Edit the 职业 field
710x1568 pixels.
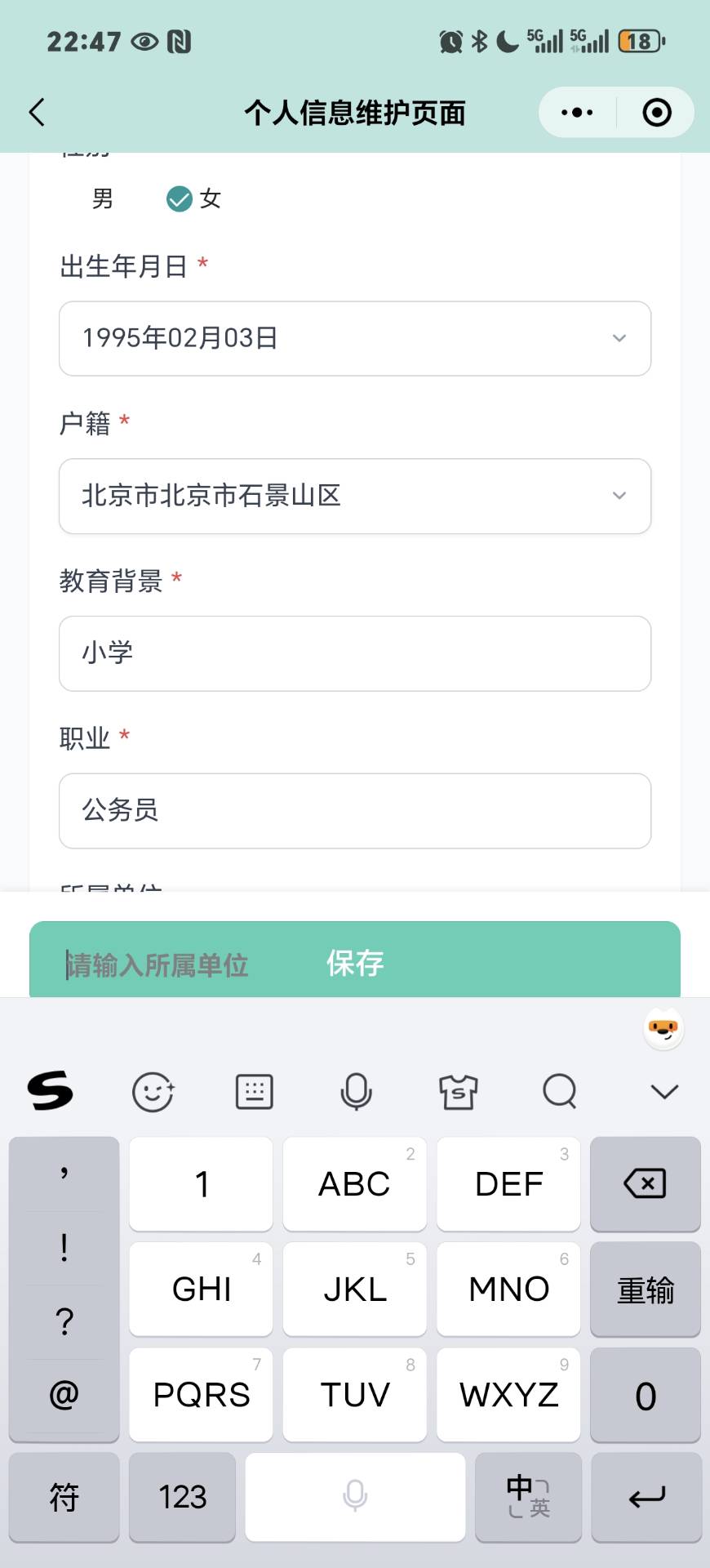coord(354,811)
